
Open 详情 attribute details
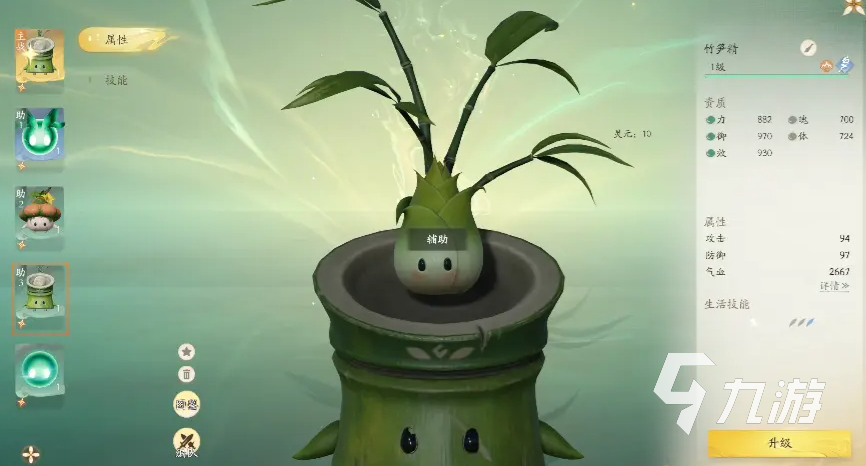(834, 287)
